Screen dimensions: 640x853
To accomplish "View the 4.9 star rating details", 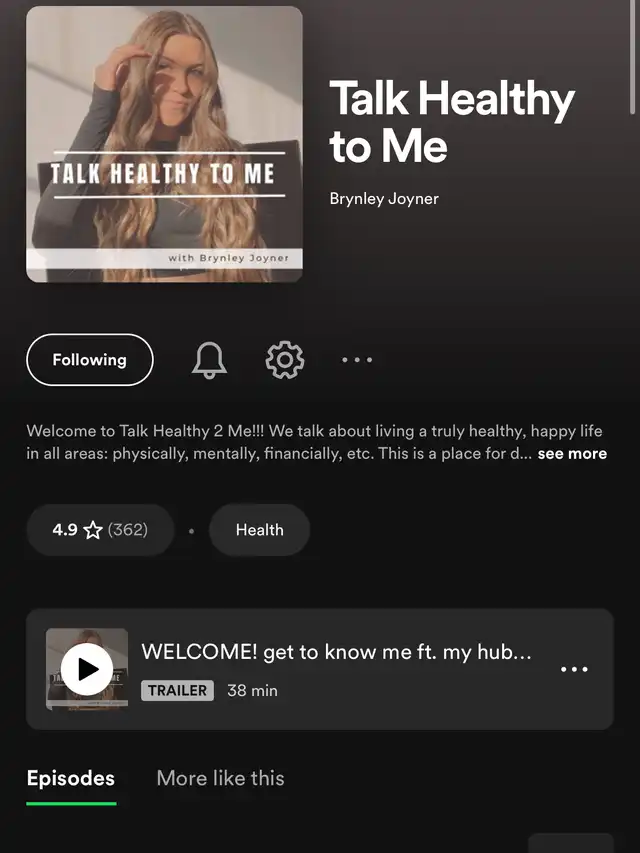I will 100,530.
